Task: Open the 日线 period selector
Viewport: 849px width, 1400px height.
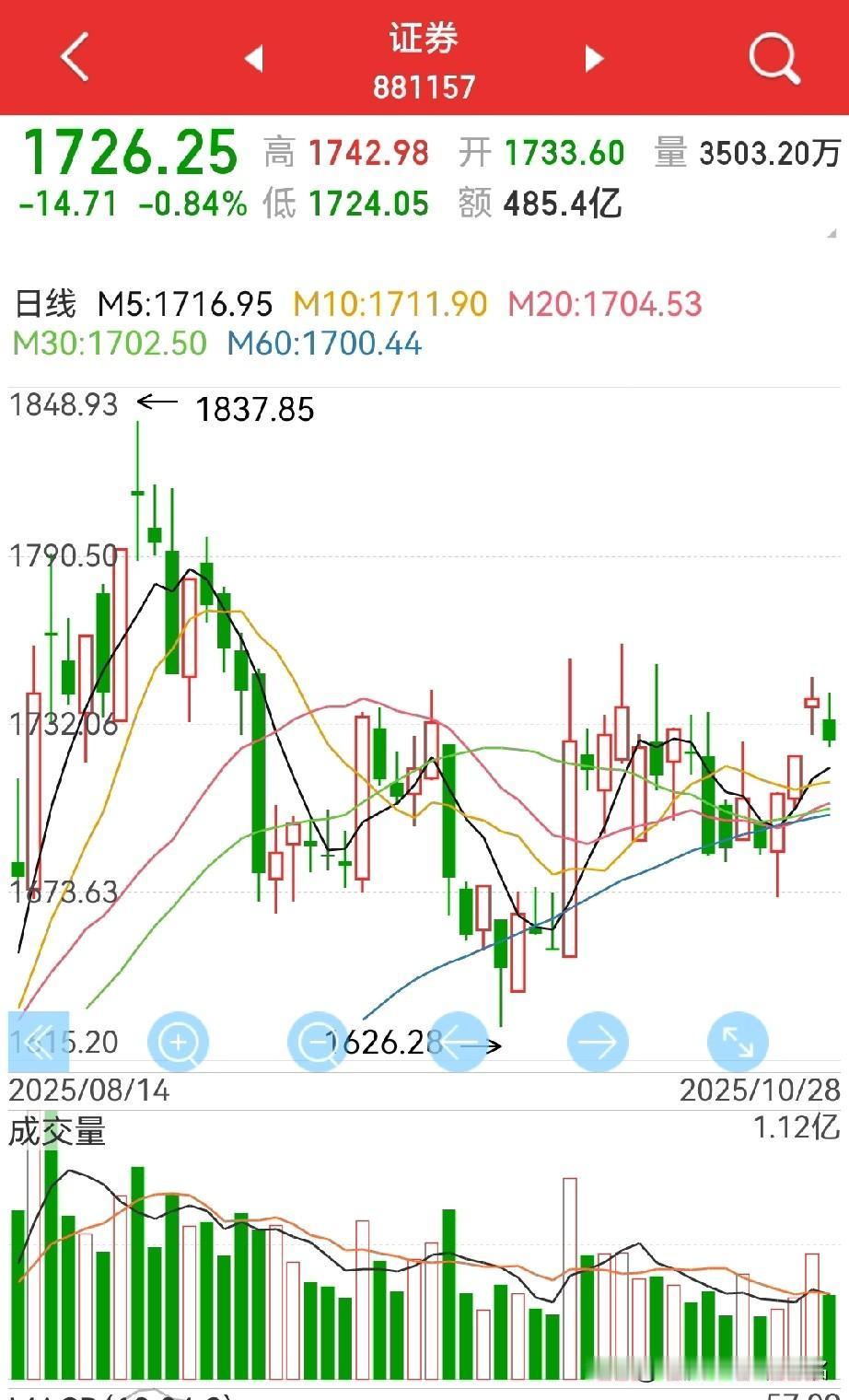Action: pyautogui.click(x=43, y=304)
